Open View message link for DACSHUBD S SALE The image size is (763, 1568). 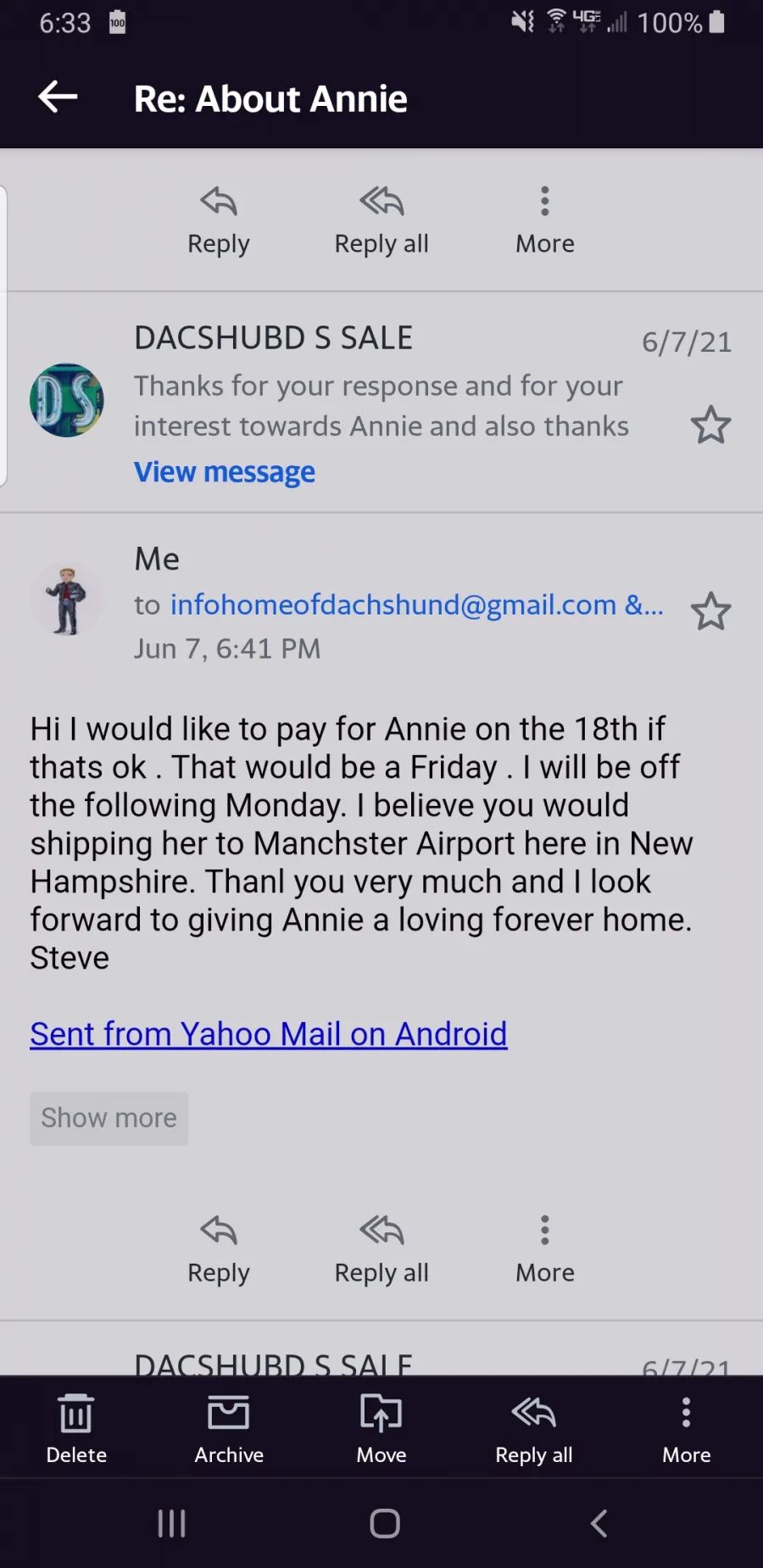(x=225, y=471)
